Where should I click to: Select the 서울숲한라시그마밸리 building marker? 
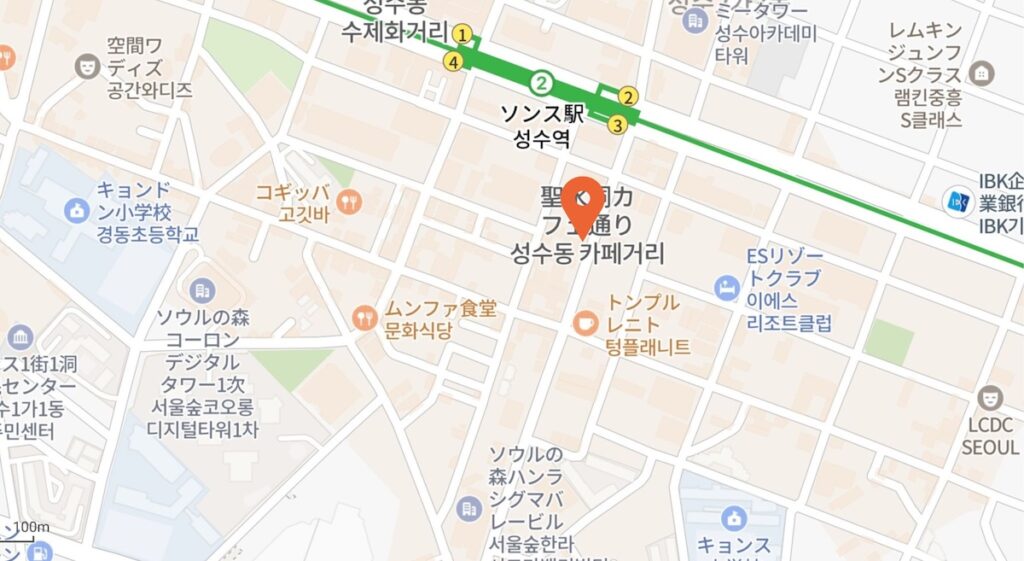coord(467,508)
